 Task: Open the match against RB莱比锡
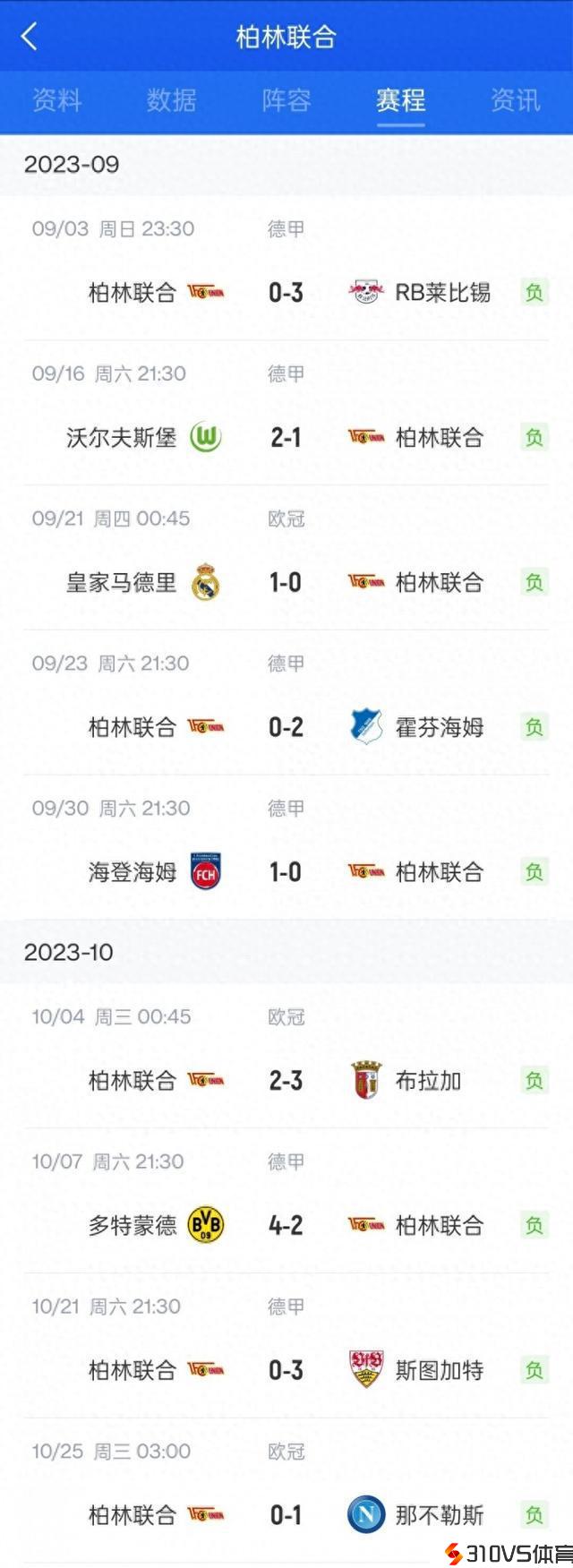(x=286, y=292)
